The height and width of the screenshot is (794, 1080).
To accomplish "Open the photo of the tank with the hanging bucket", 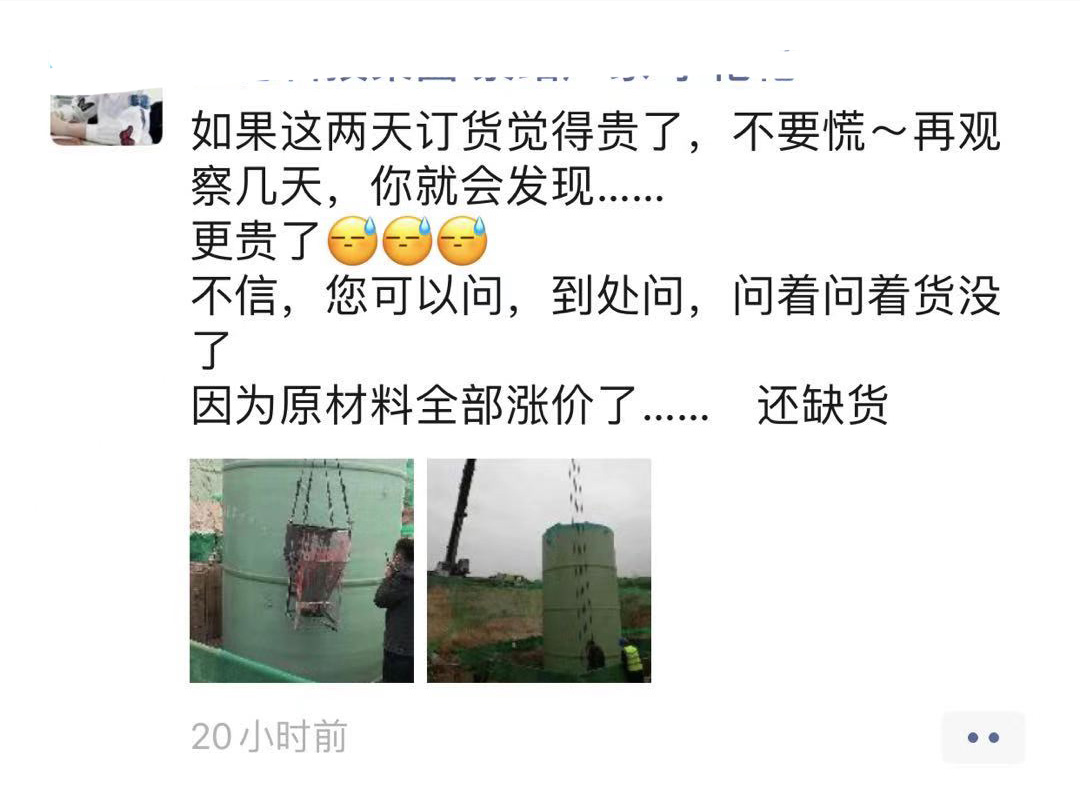I will coord(301,570).
